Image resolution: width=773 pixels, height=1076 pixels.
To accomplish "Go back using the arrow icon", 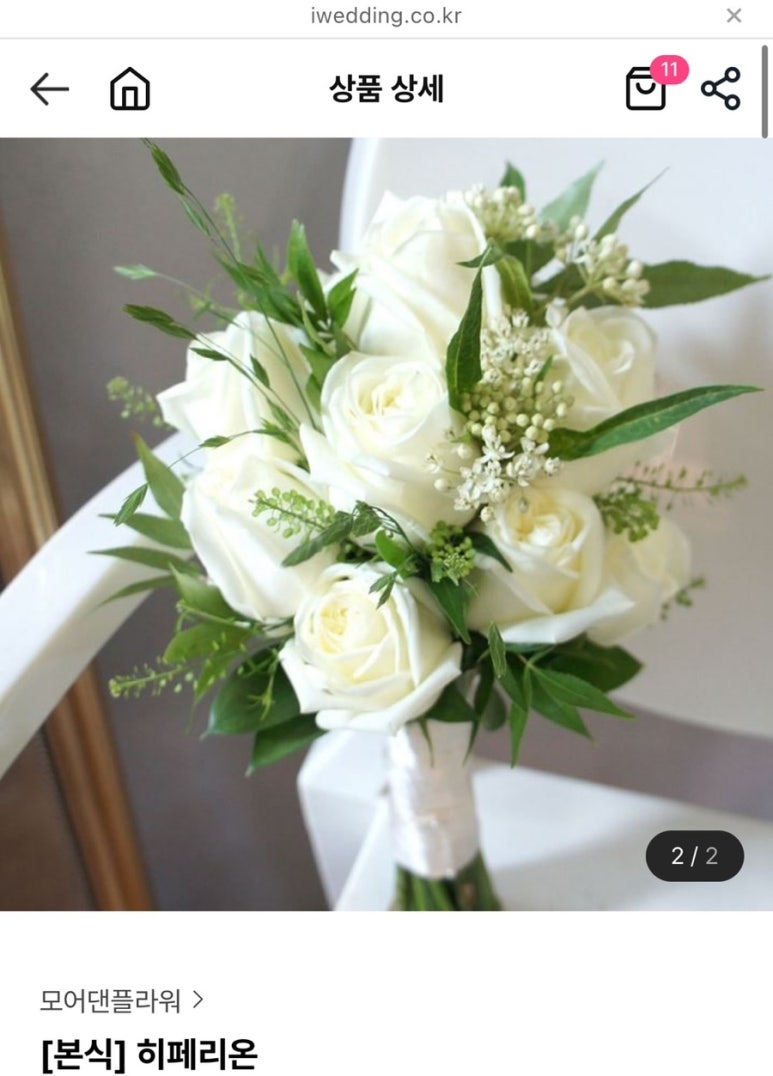I will (x=49, y=89).
